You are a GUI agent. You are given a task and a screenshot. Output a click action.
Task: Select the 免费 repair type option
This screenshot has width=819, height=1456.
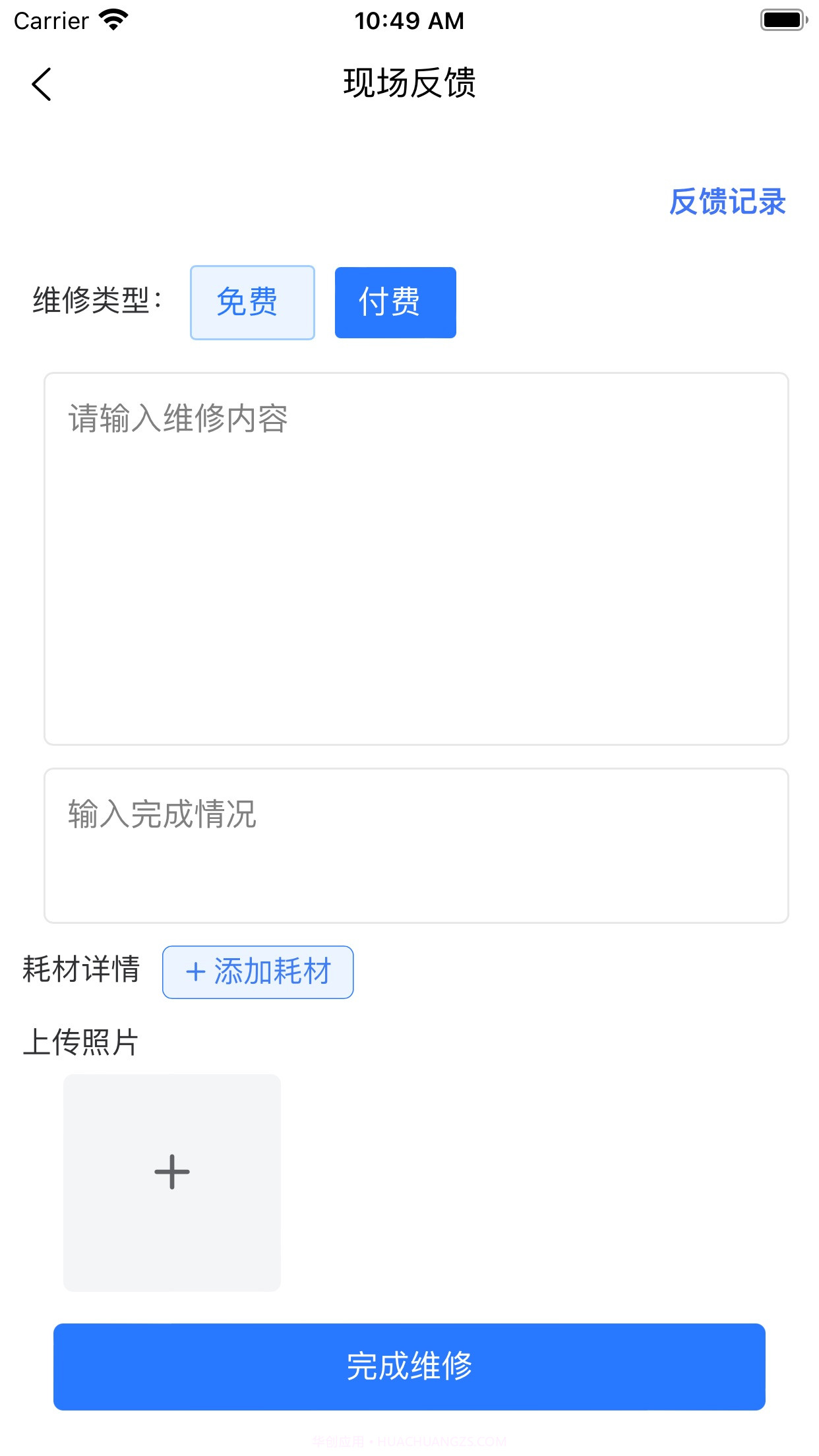252,302
